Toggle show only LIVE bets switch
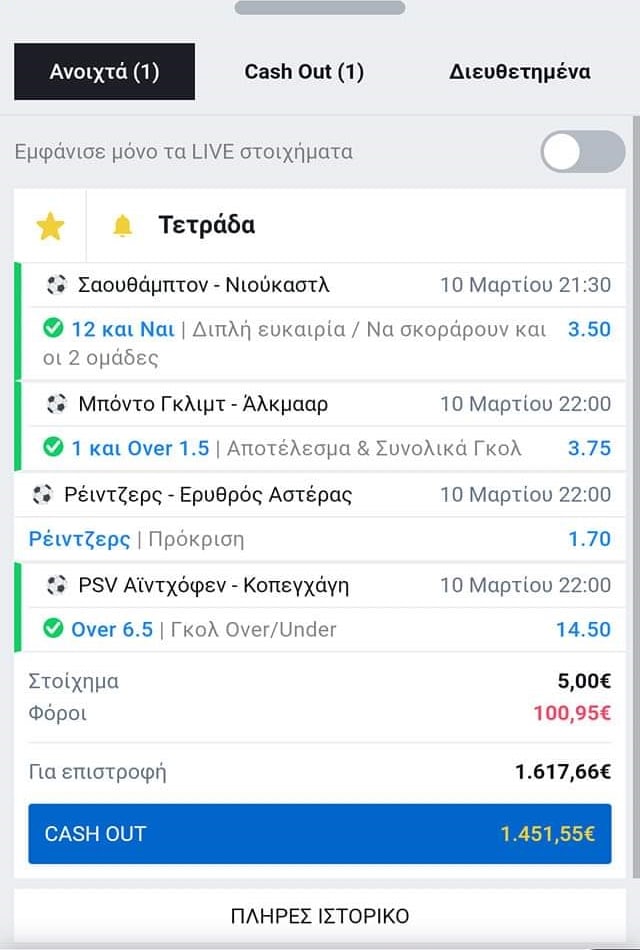 (x=582, y=152)
